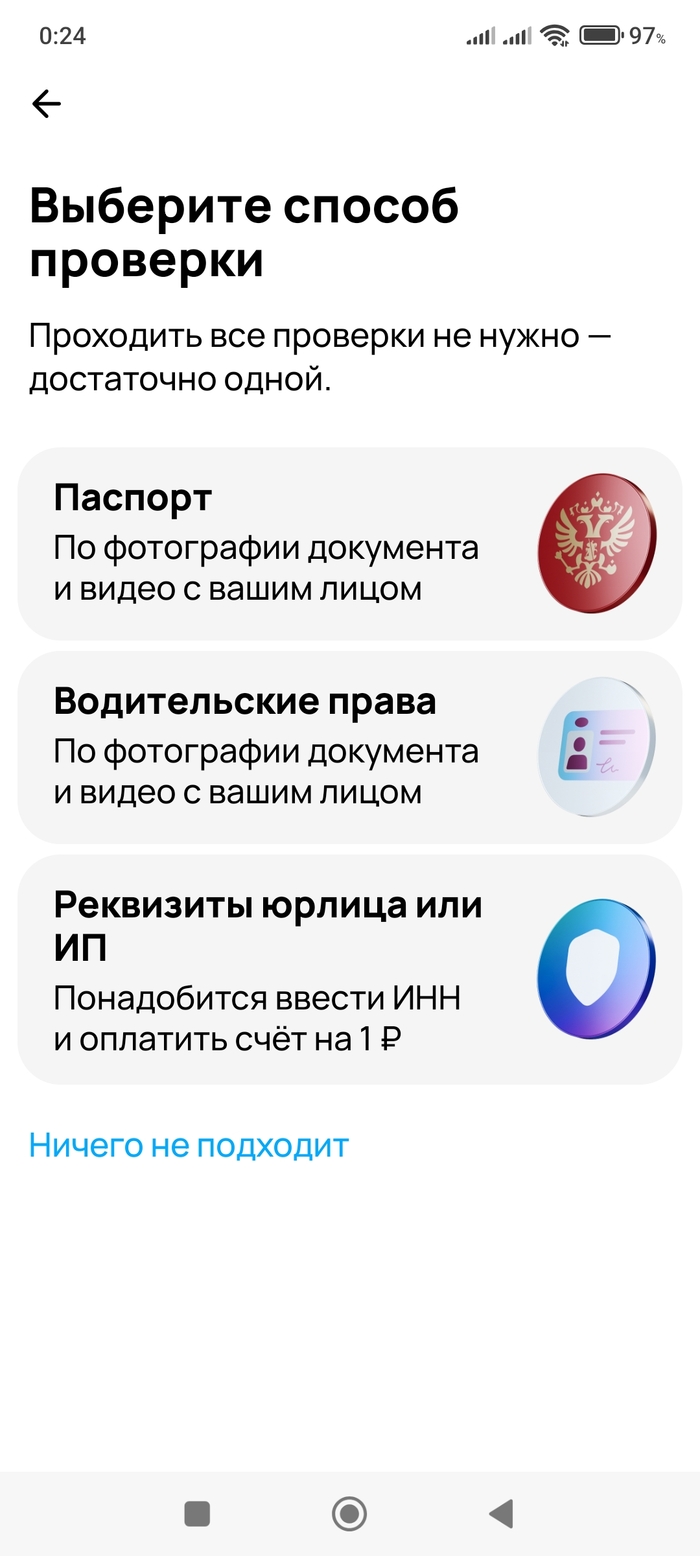Screen dimensions: 700x1556
Task: Select the Водительские права option
Action: tap(349, 747)
